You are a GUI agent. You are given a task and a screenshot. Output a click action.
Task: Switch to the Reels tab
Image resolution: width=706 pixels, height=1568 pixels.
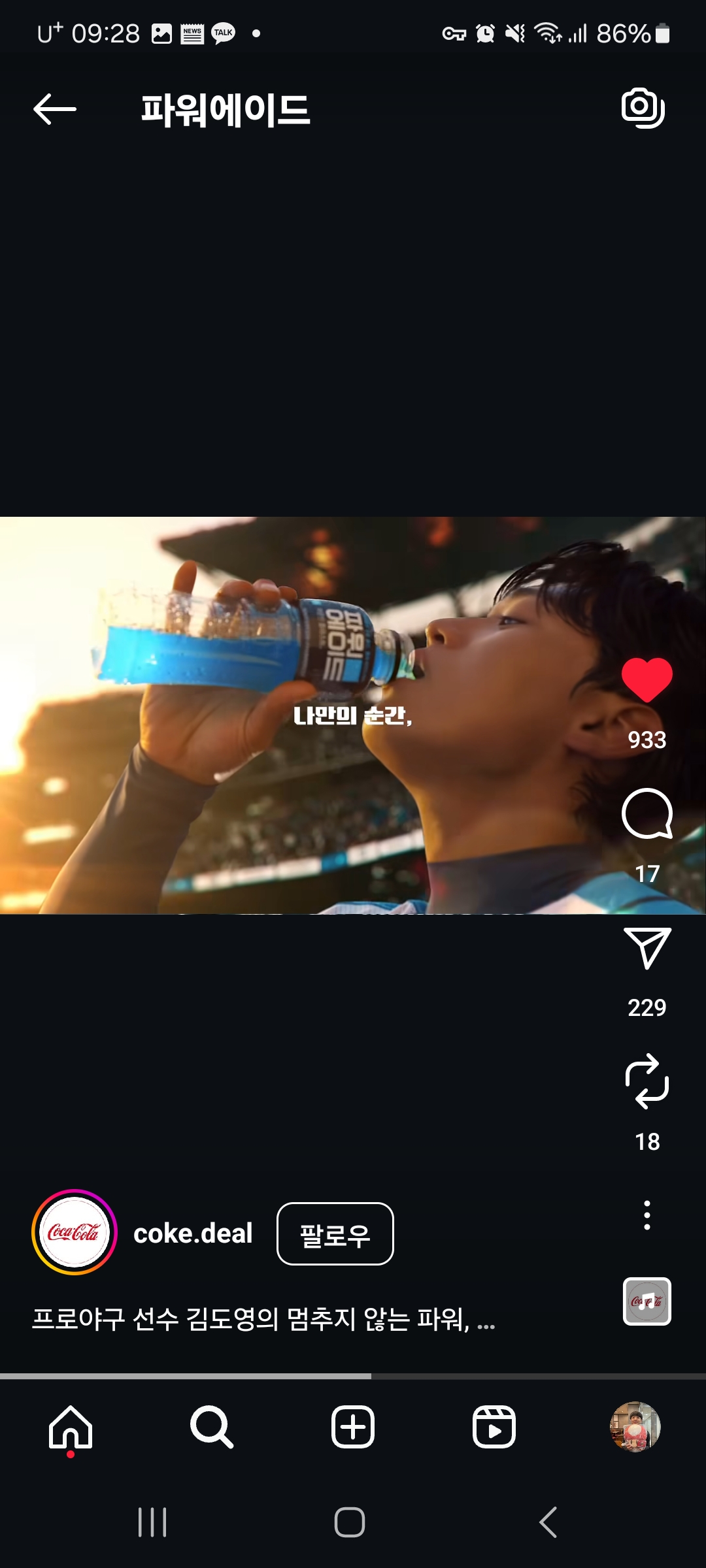(x=494, y=1427)
